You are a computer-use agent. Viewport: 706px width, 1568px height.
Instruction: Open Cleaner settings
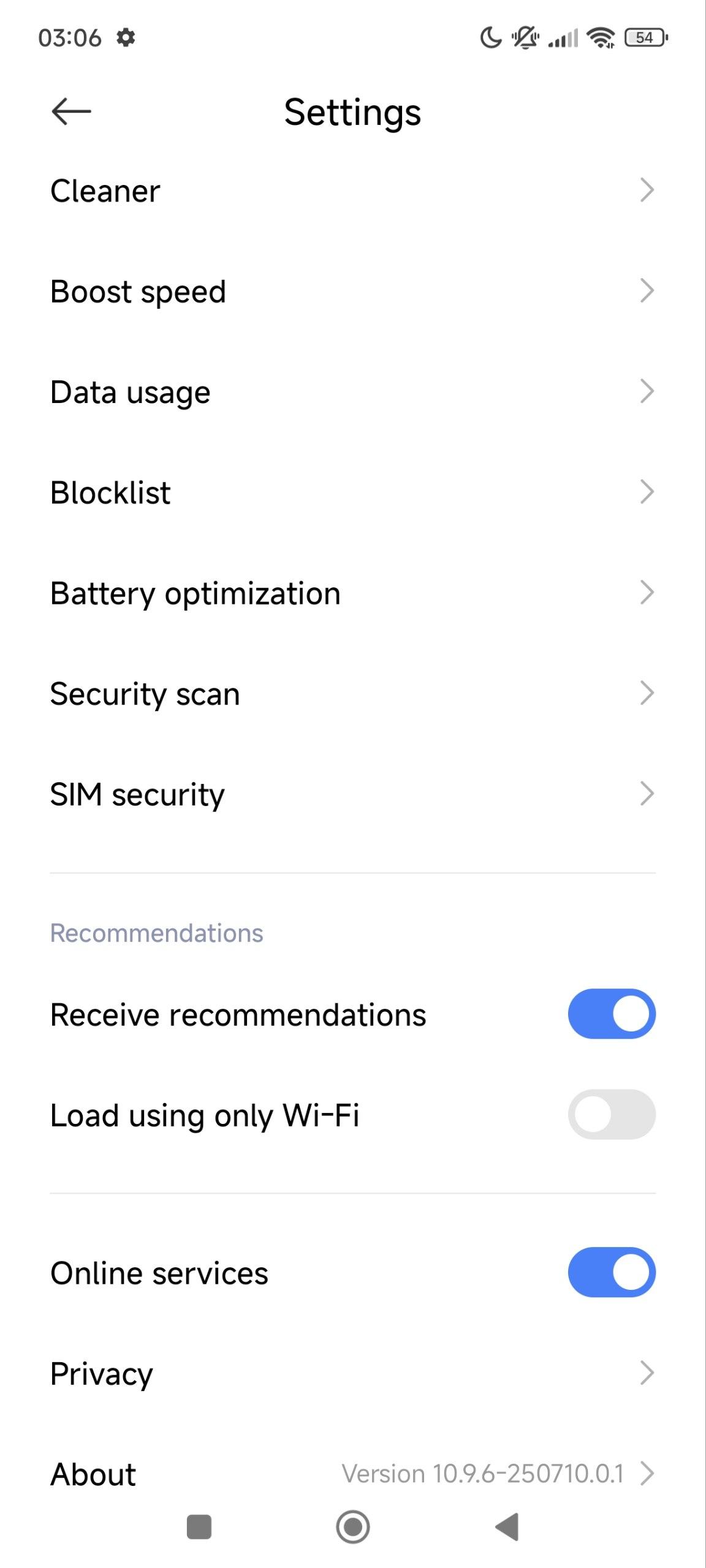(x=353, y=190)
